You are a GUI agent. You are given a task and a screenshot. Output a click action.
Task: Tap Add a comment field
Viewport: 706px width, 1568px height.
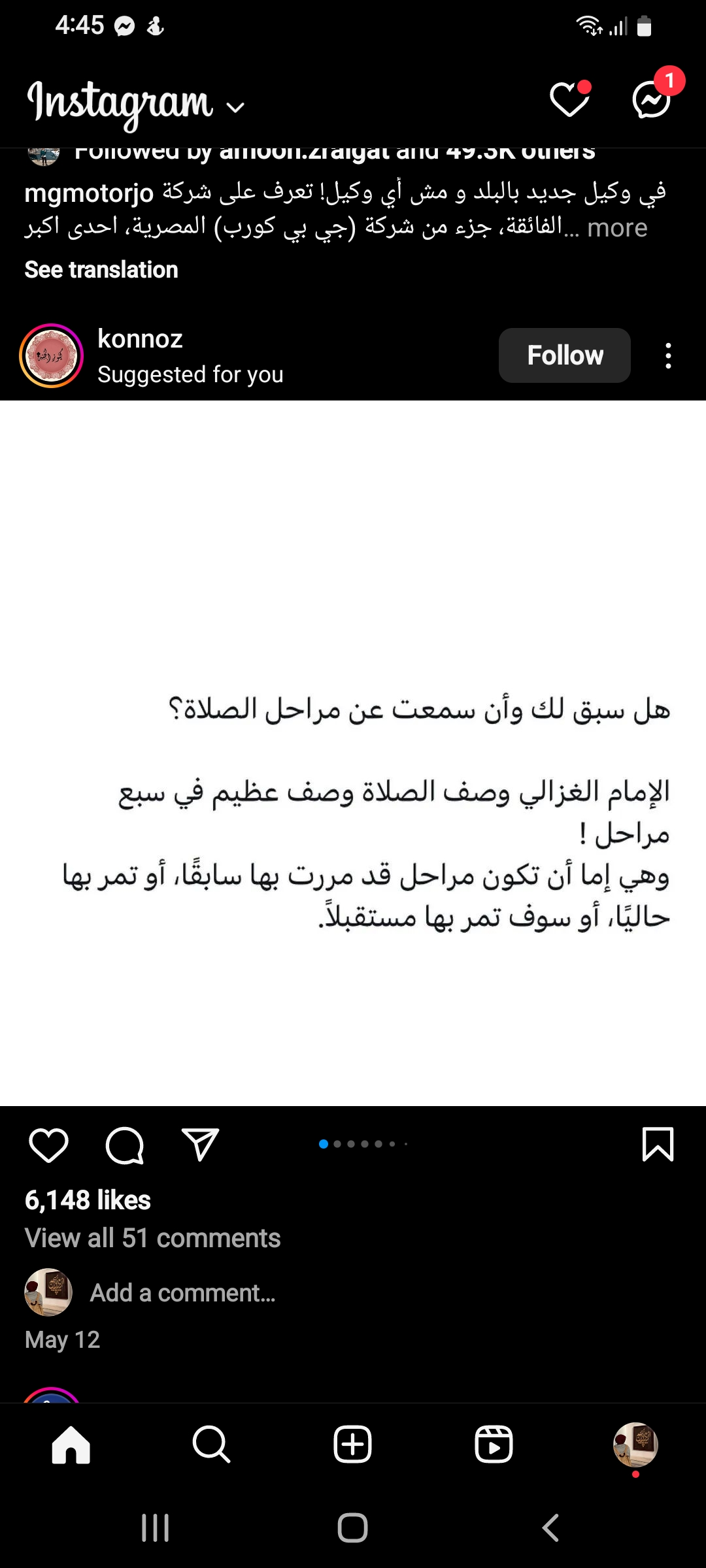click(x=183, y=1293)
